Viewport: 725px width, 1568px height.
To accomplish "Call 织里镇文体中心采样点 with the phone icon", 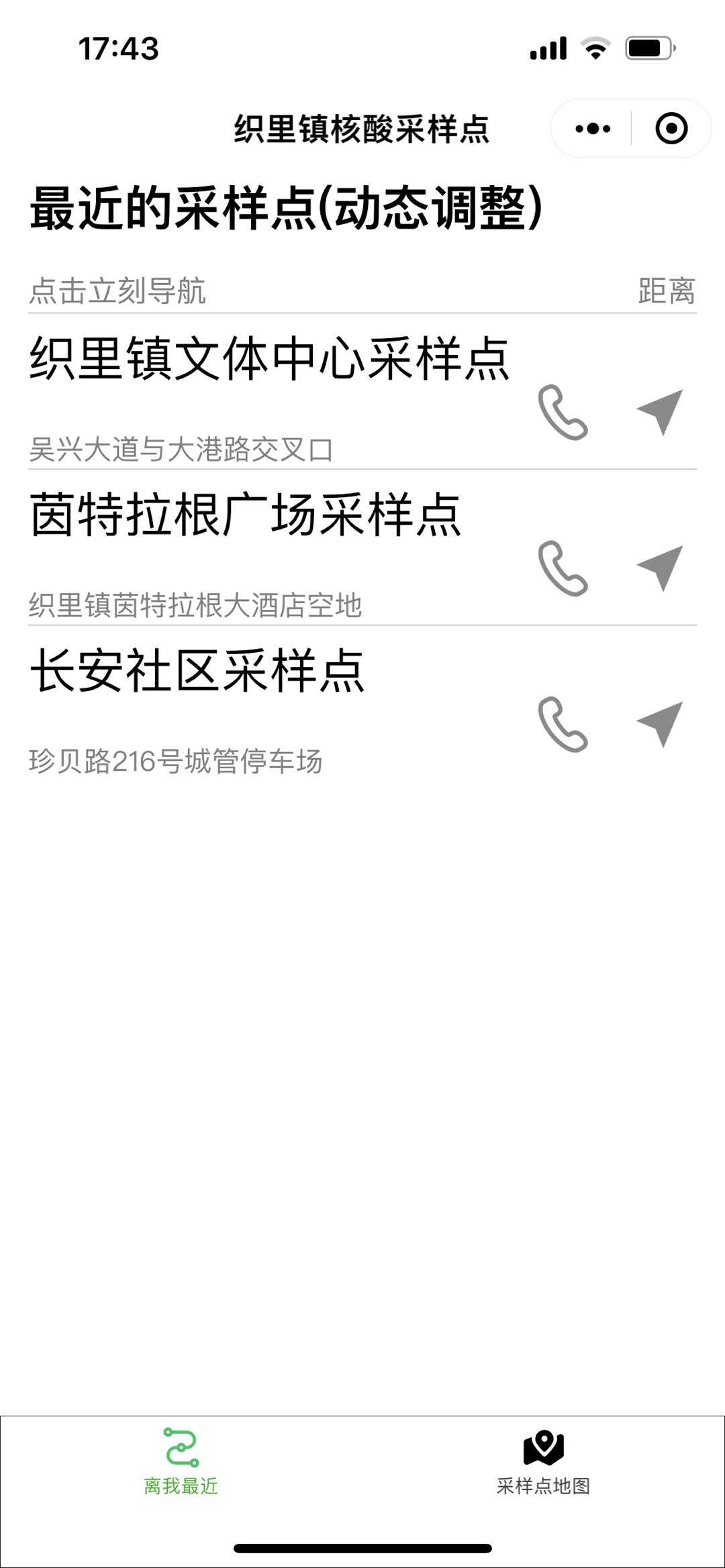I will pyautogui.click(x=563, y=412).
